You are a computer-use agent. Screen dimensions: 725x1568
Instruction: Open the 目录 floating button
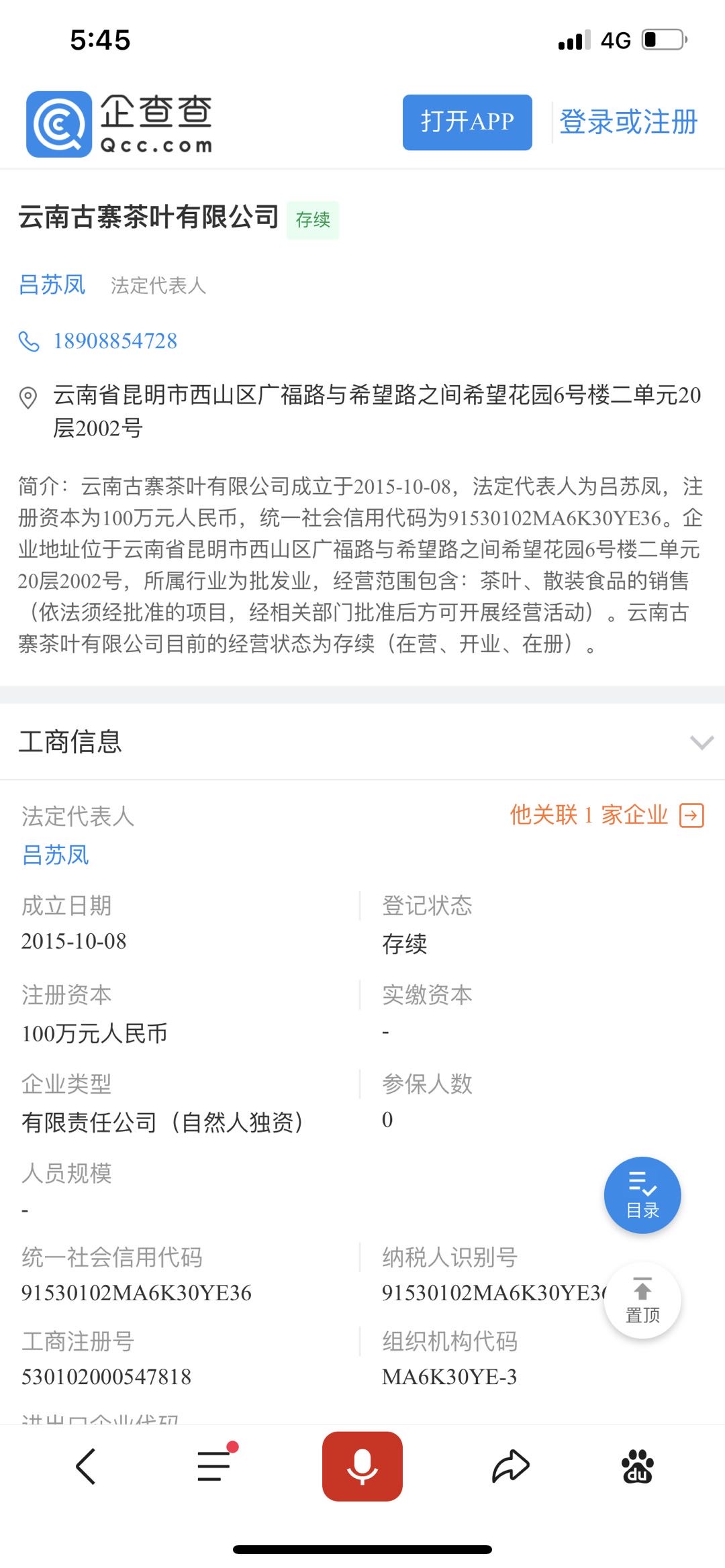[x=642, y=1195]
